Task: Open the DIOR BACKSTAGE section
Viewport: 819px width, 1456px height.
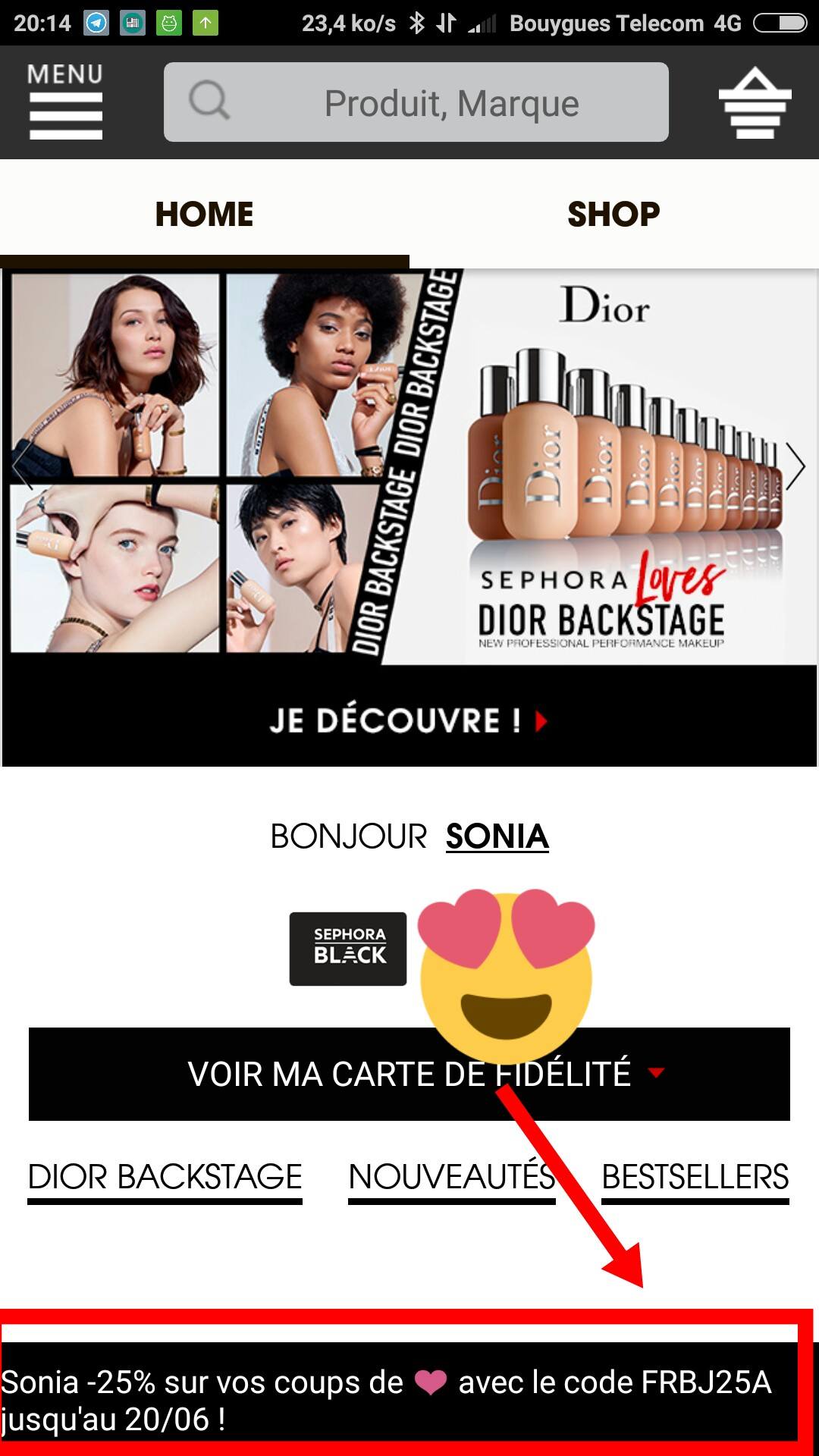Action: [x=164, y=1174]
